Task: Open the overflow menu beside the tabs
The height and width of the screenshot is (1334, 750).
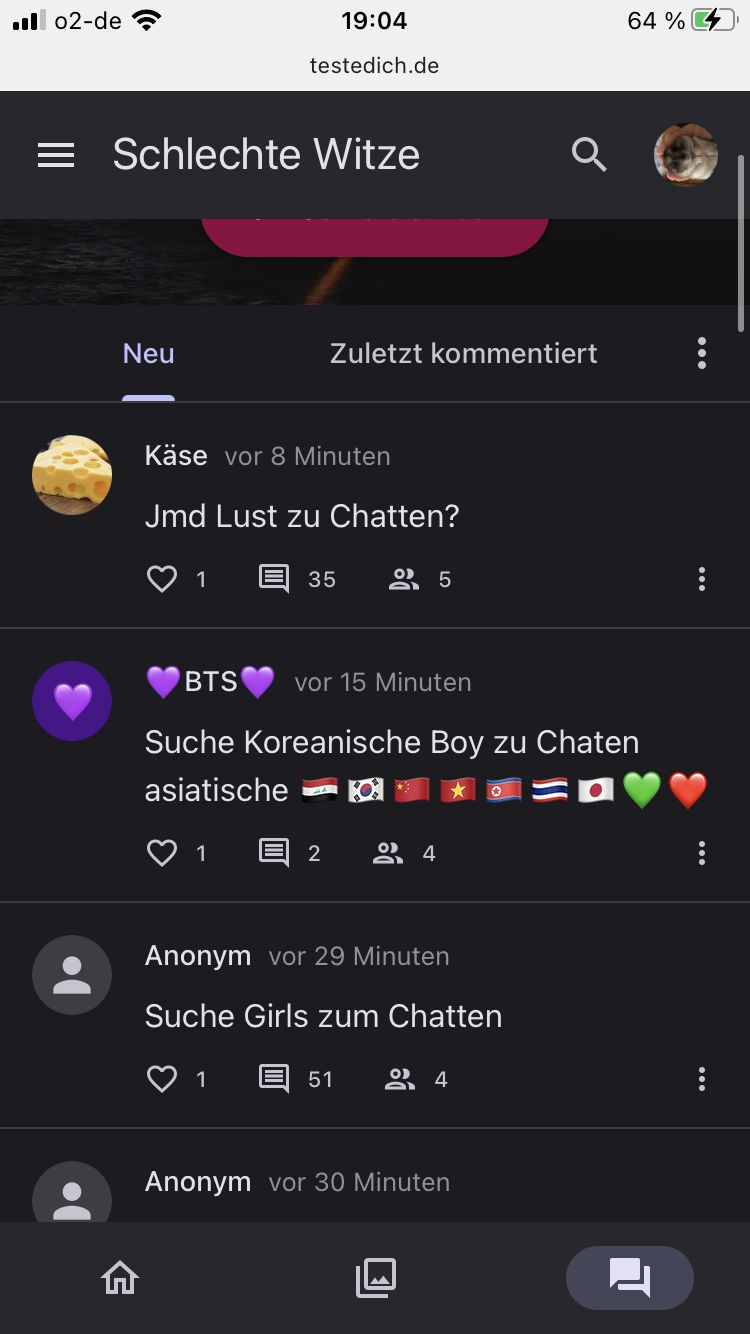Action: 701,353
